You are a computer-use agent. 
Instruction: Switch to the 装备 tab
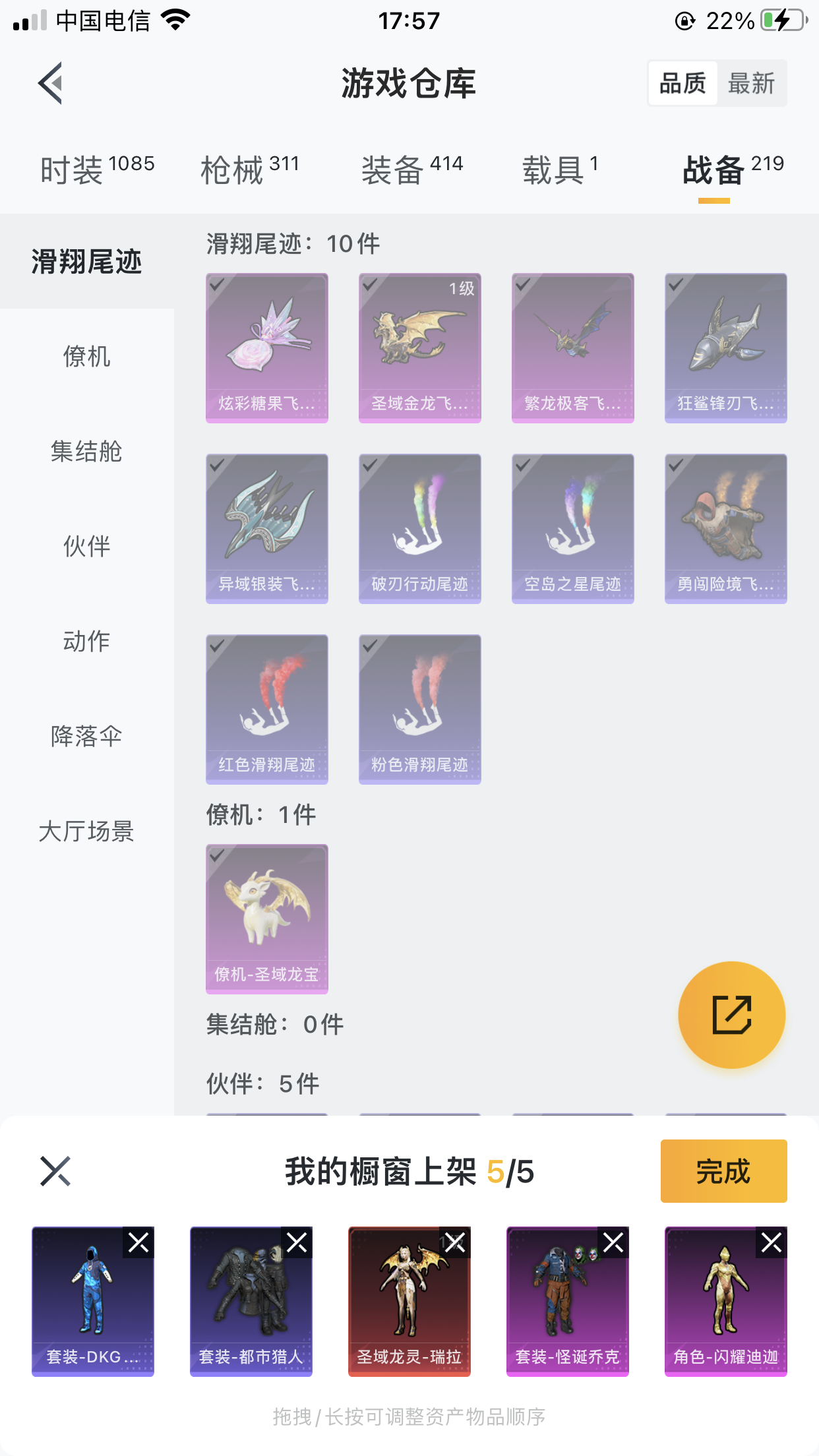[412, 170]
